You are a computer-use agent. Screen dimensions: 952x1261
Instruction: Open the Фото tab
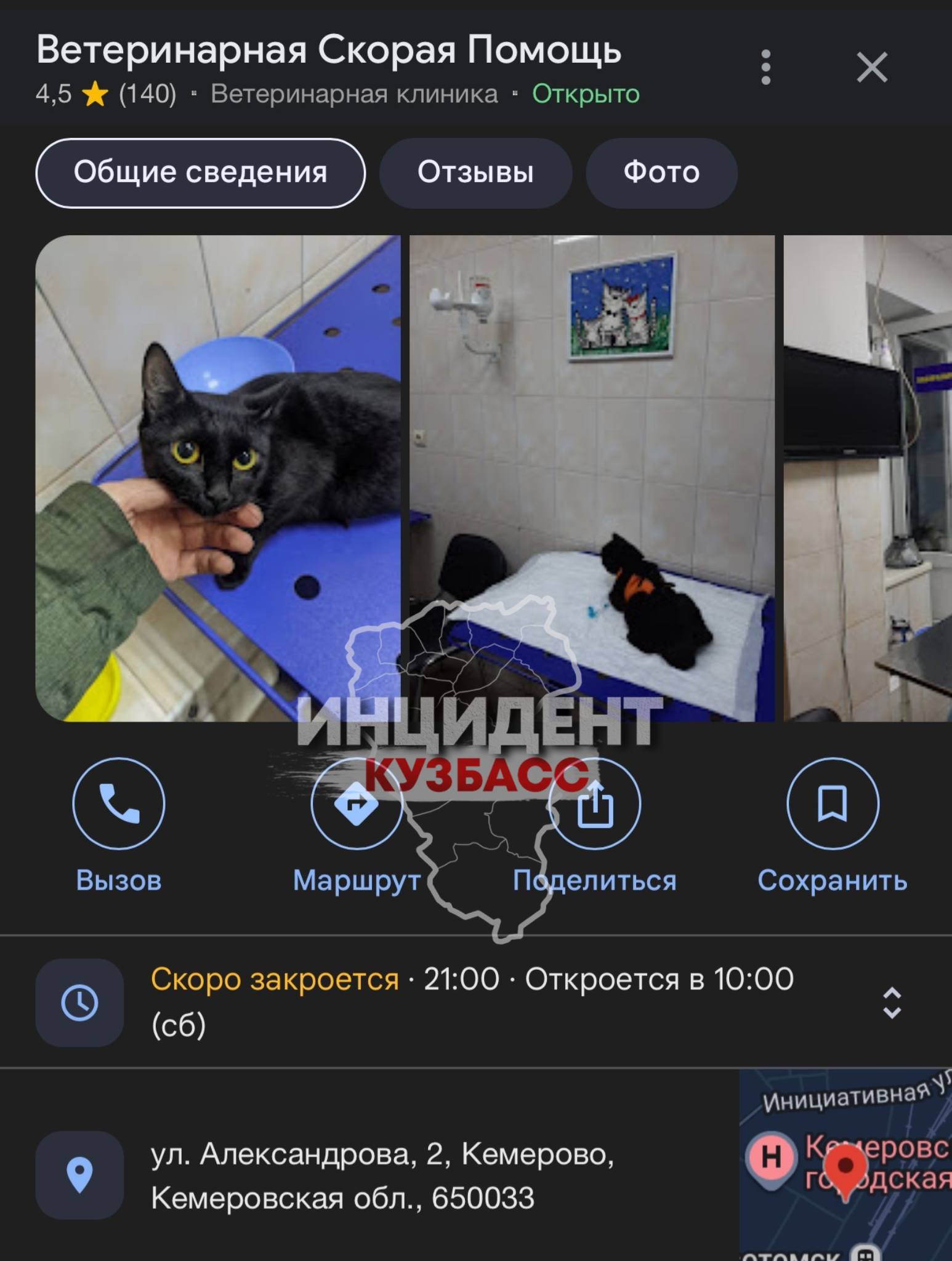(661, 172)
